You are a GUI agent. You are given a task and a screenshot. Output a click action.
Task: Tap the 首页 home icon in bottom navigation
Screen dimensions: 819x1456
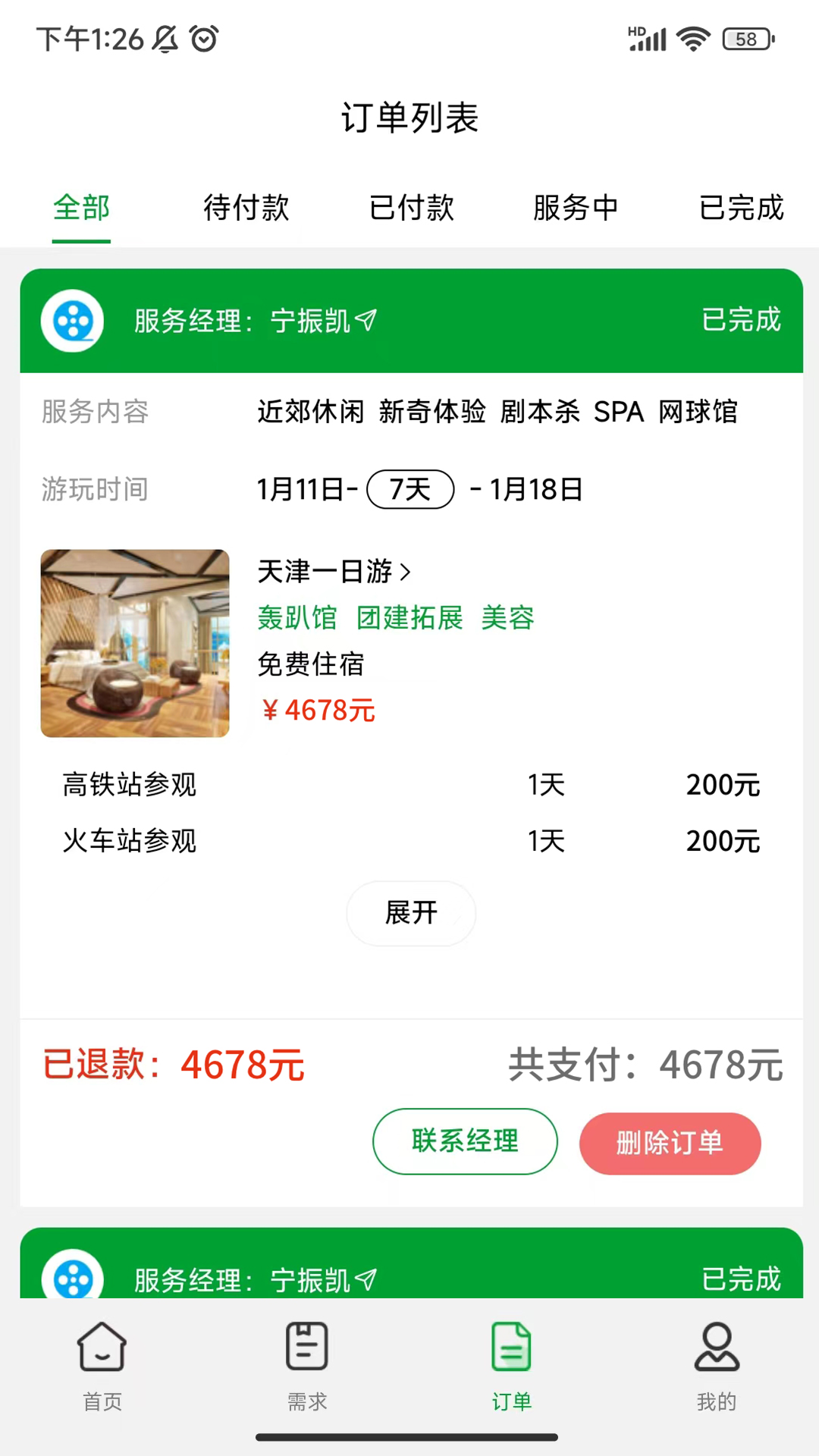tap(101, 1348)
